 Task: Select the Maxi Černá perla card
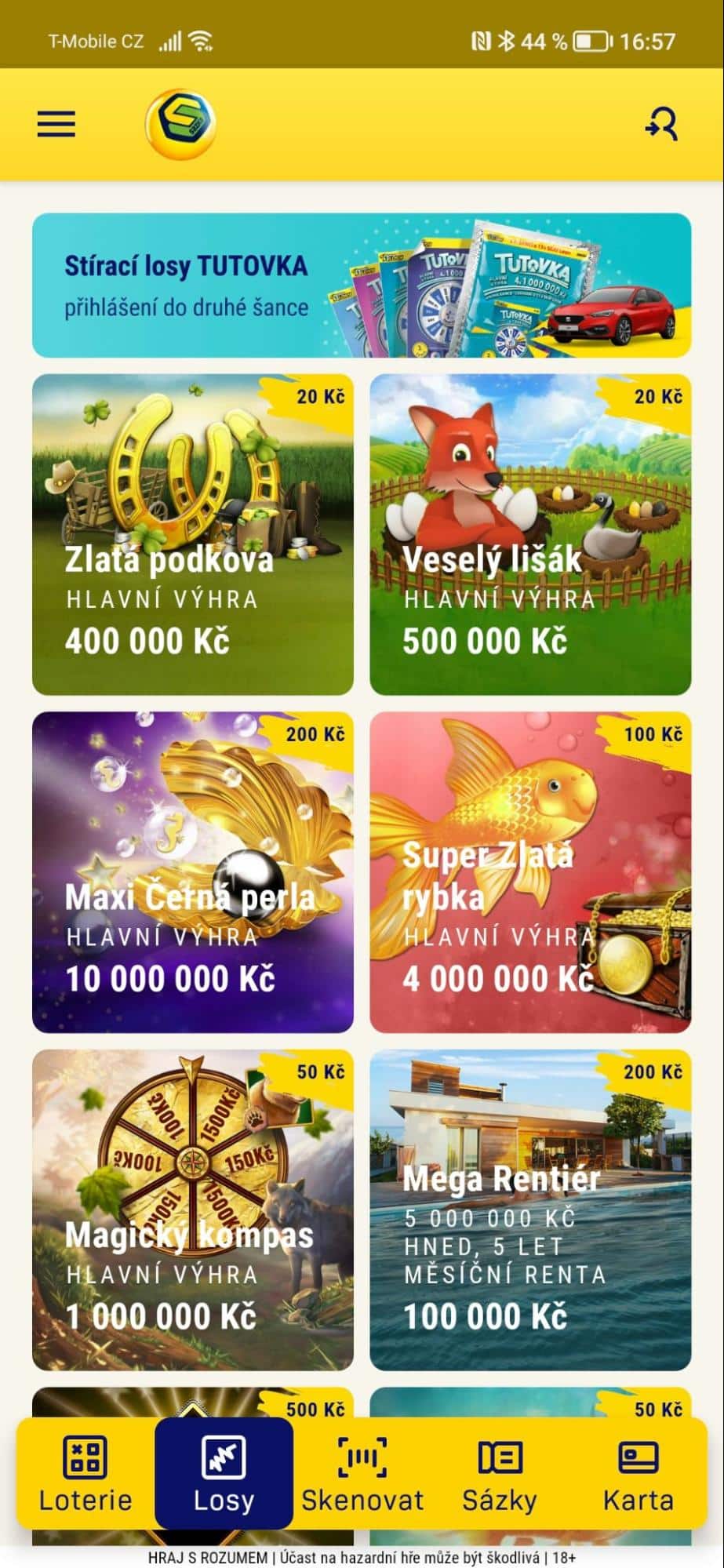pos(192,872)
